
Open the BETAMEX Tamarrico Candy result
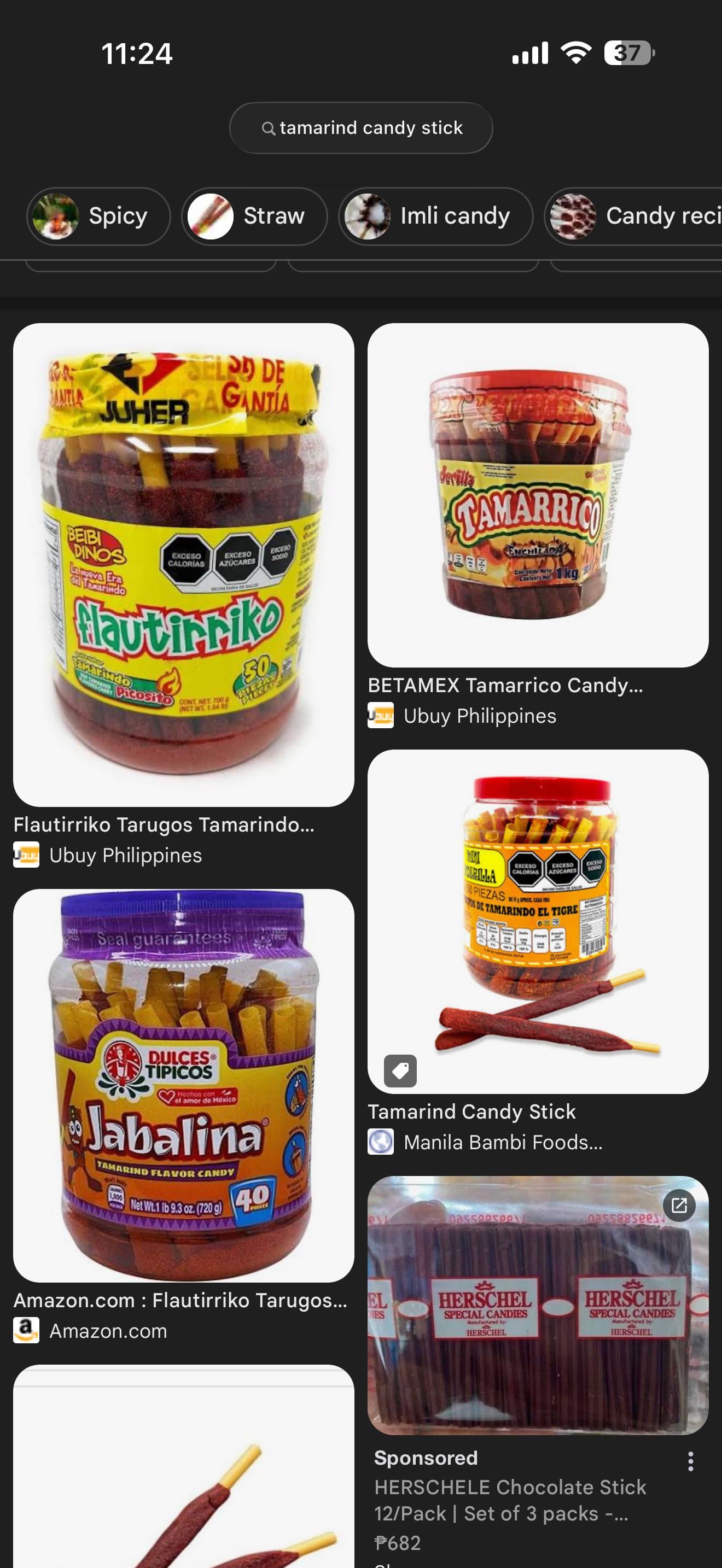pos(538,494)
